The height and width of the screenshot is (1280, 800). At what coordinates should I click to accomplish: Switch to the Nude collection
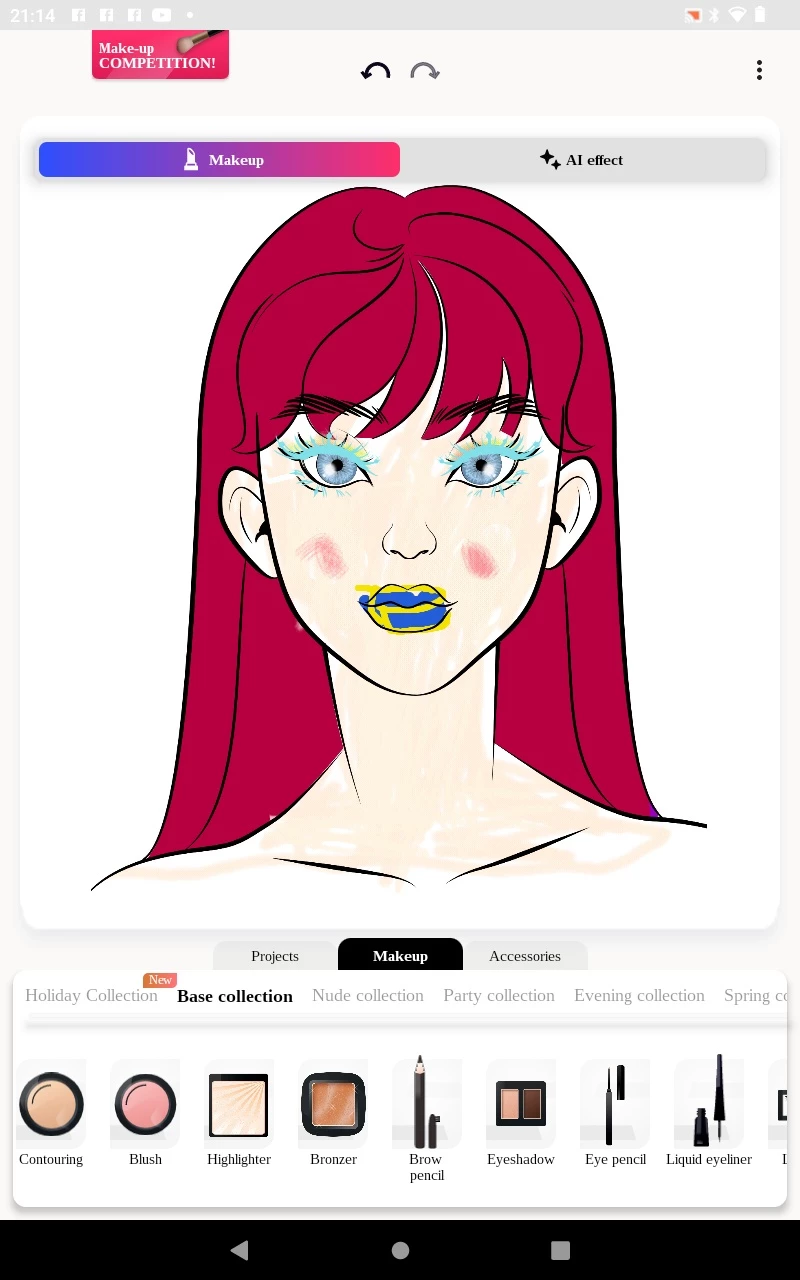tap(368, 996)
